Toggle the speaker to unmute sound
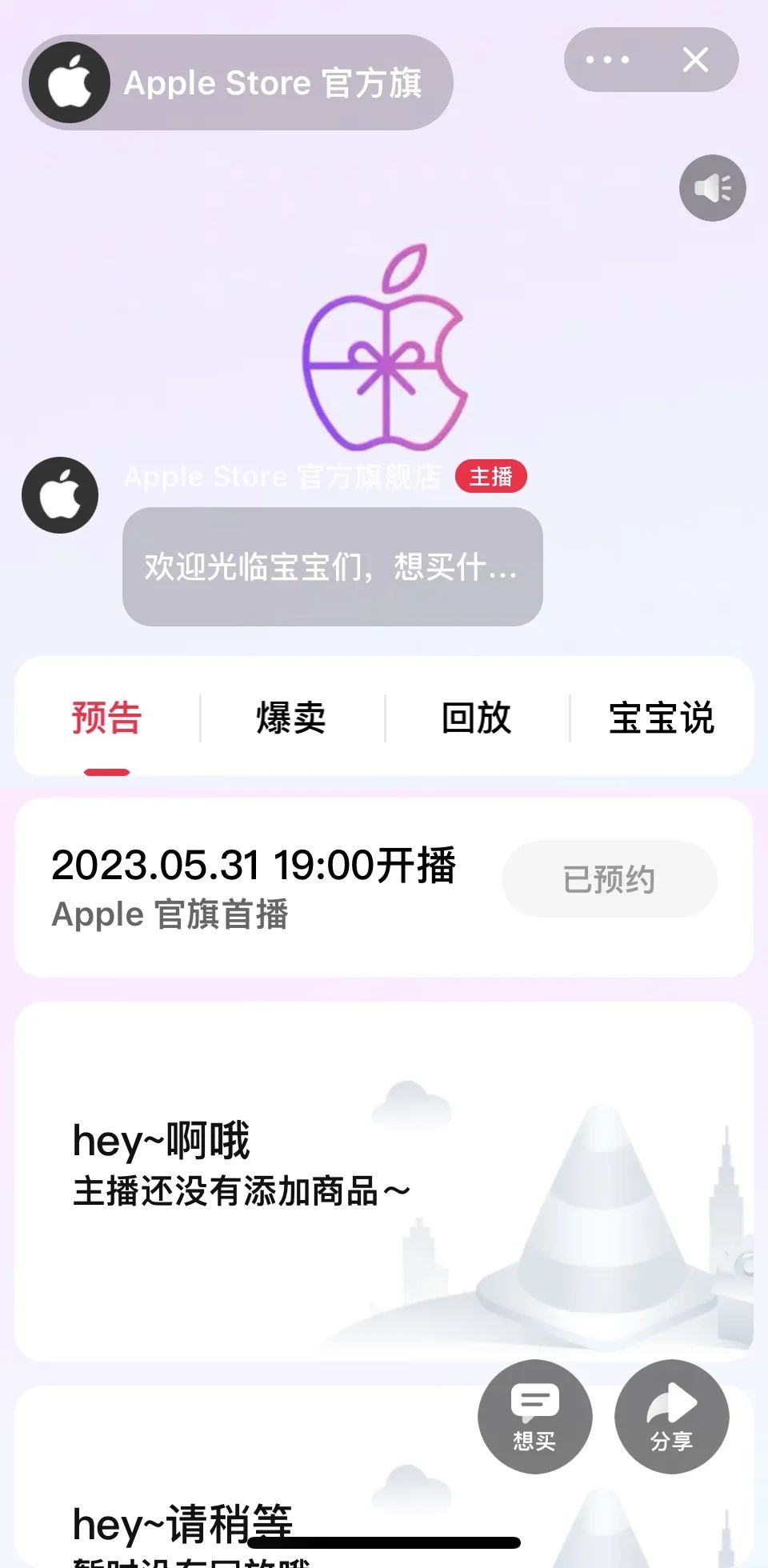The width and height of the screenshot is (768, 1568). 710,187
